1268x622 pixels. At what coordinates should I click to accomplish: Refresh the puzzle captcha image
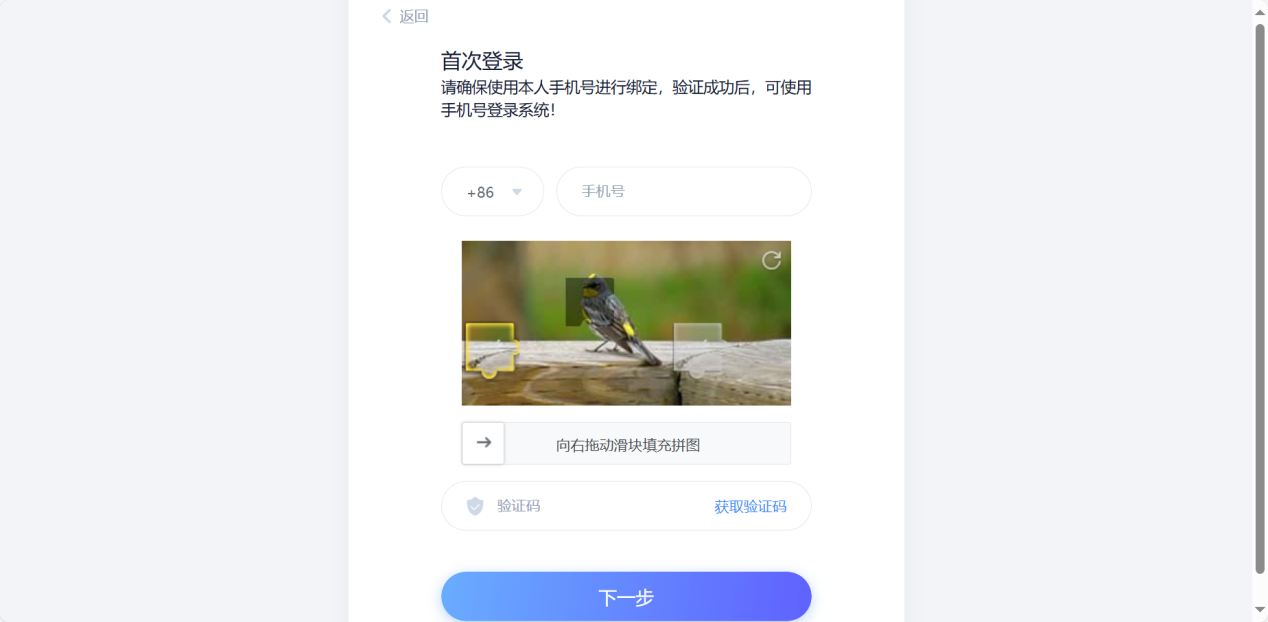(x=771, y=260)
